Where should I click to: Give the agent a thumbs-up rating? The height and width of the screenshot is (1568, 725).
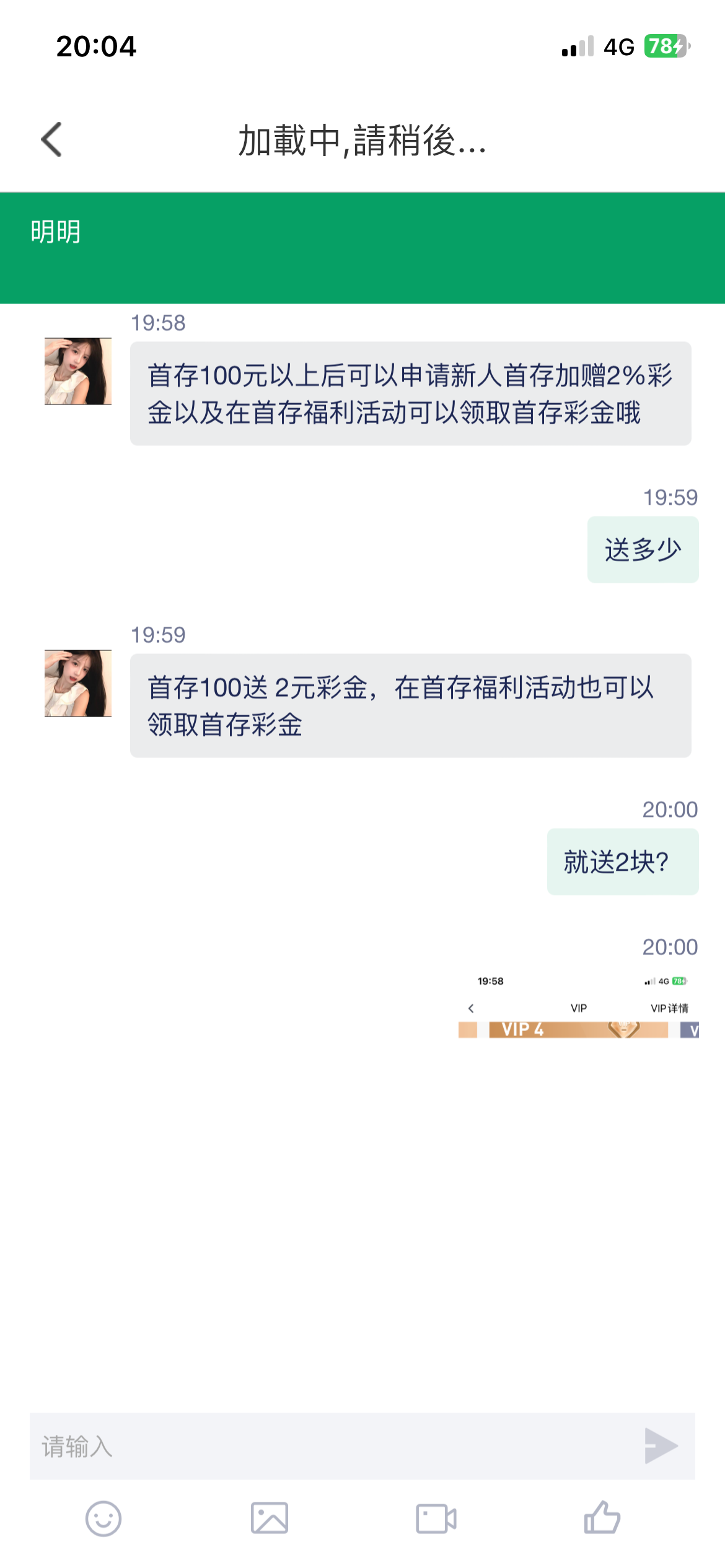[x=602, y=1518]
